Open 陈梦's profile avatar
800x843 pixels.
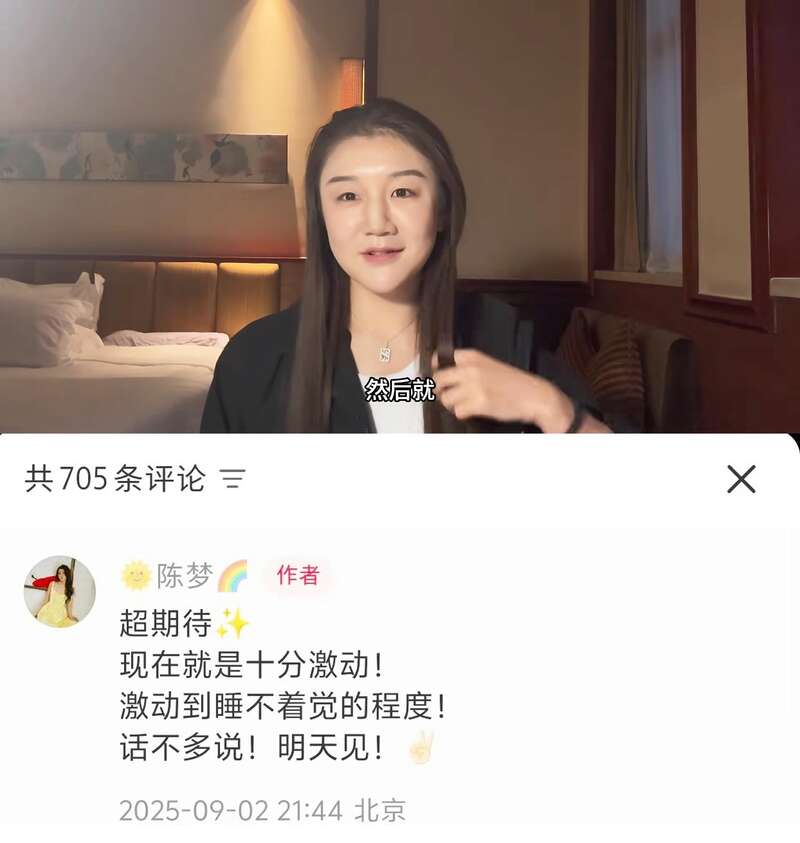point(59,592)
